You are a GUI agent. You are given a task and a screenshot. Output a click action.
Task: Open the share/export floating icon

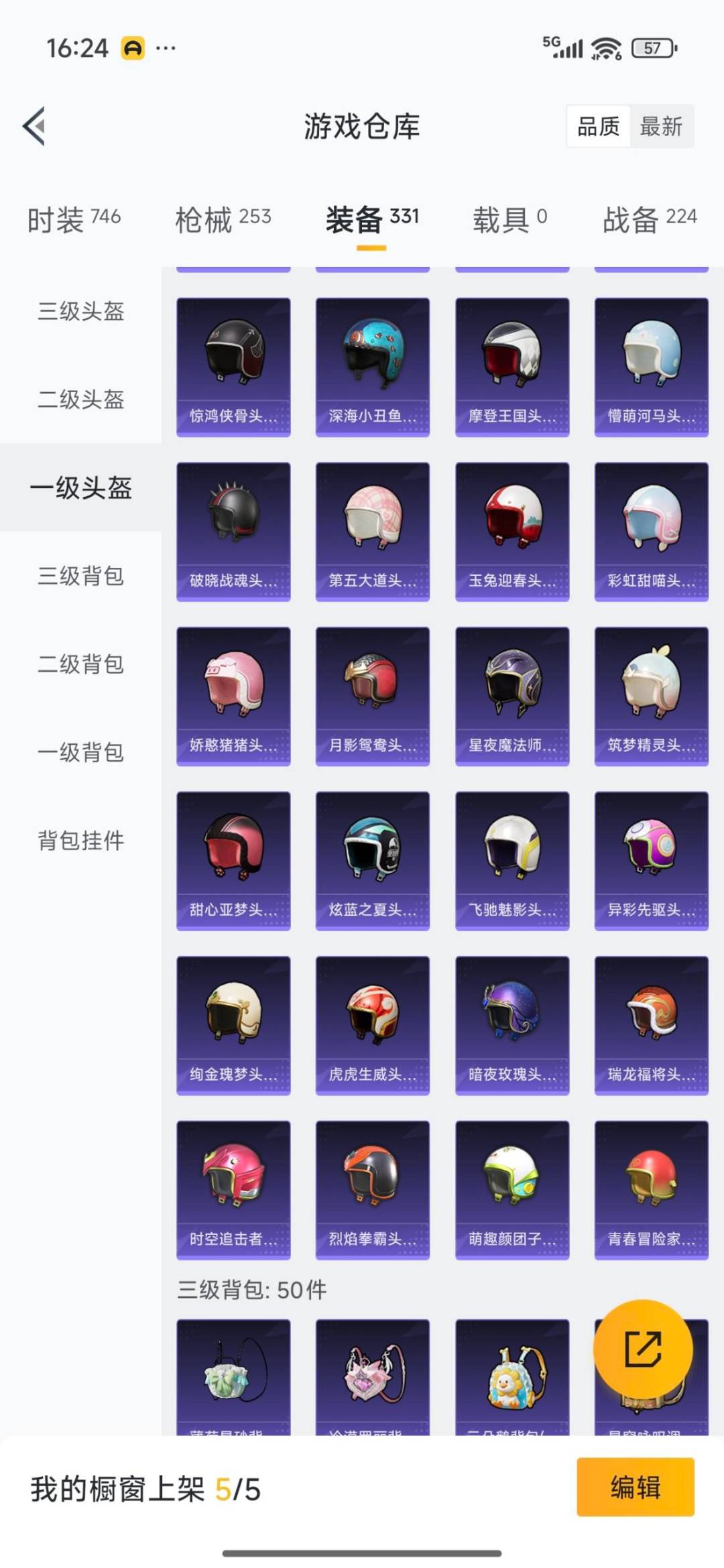click(x=644, y=1349)
